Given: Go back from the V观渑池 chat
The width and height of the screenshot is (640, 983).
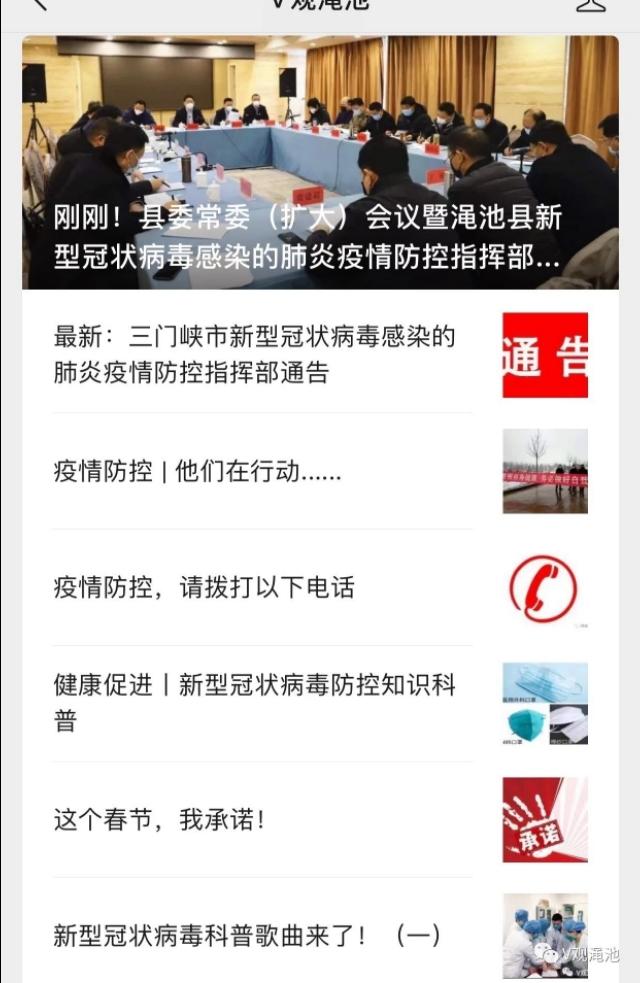Looking at the screenshot, I should point(40,4).
